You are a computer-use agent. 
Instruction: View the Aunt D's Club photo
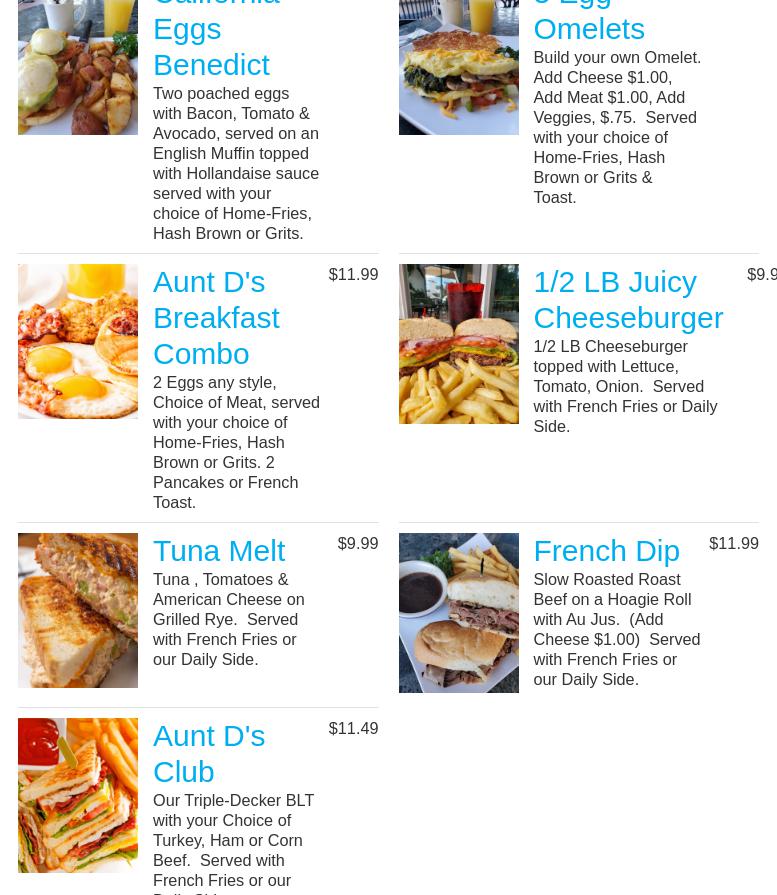(78, 795)
